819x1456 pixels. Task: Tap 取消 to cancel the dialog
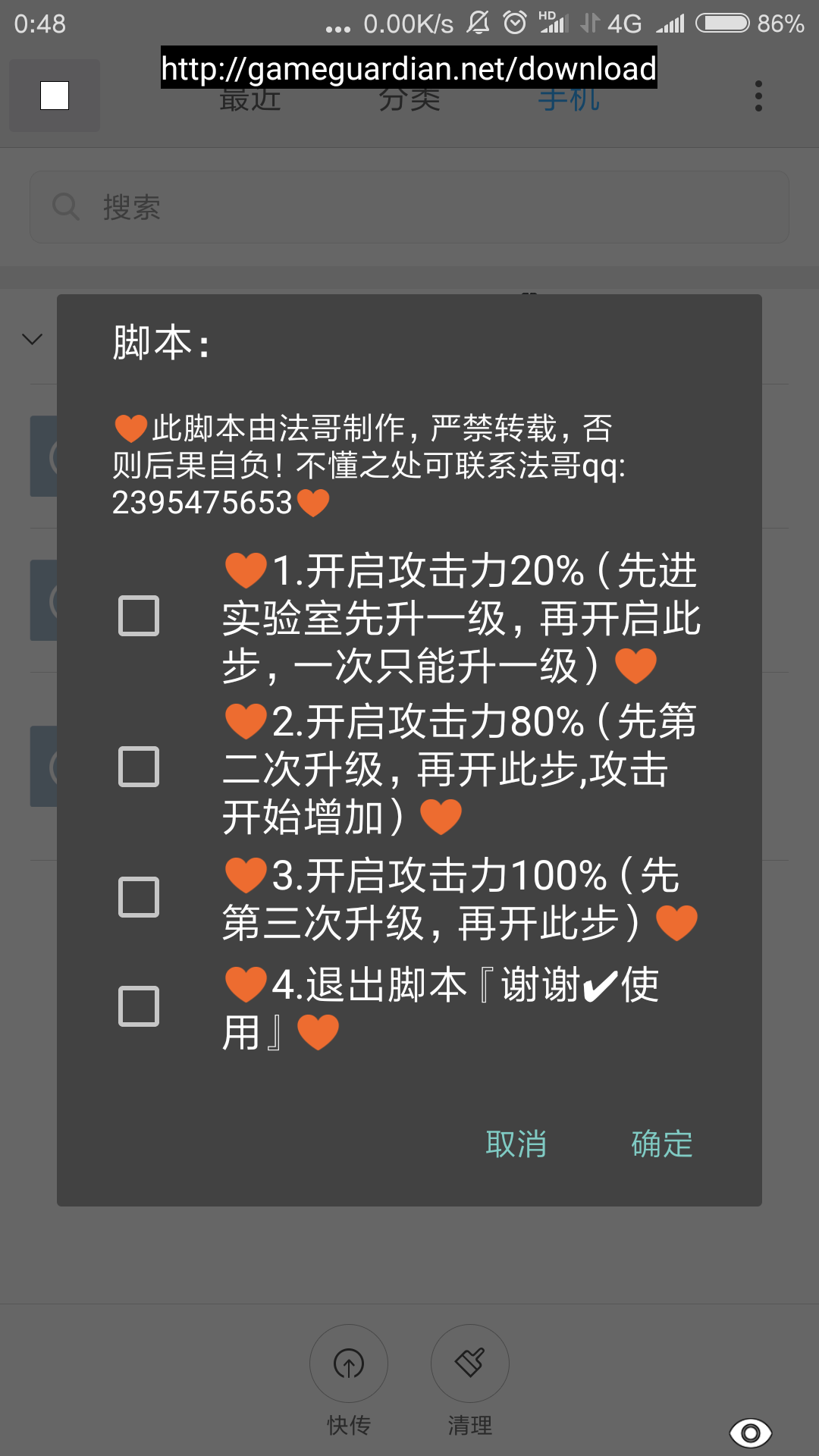pos(516,1144)
